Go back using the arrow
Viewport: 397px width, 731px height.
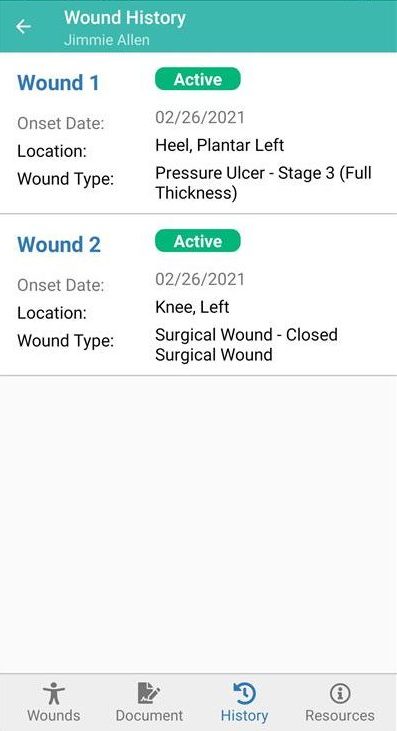pyautogui.click(x=23, y=27)
